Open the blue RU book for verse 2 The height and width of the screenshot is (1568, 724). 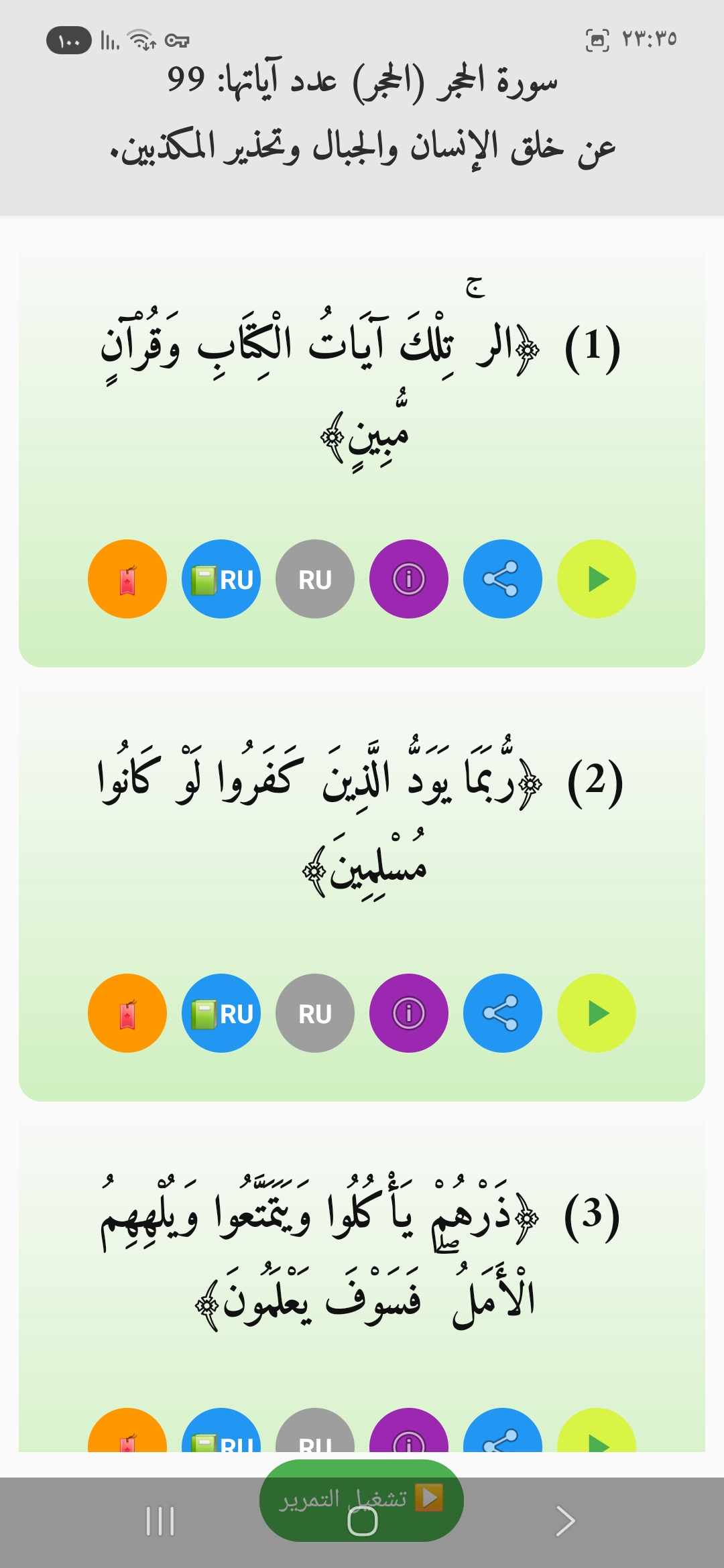(221, 1013)
